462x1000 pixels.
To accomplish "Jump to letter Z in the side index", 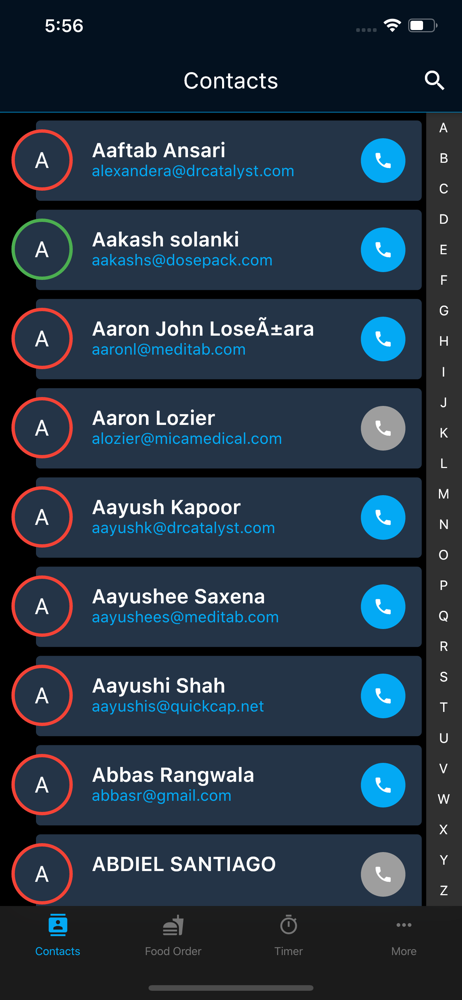I will tap(443, 891).
